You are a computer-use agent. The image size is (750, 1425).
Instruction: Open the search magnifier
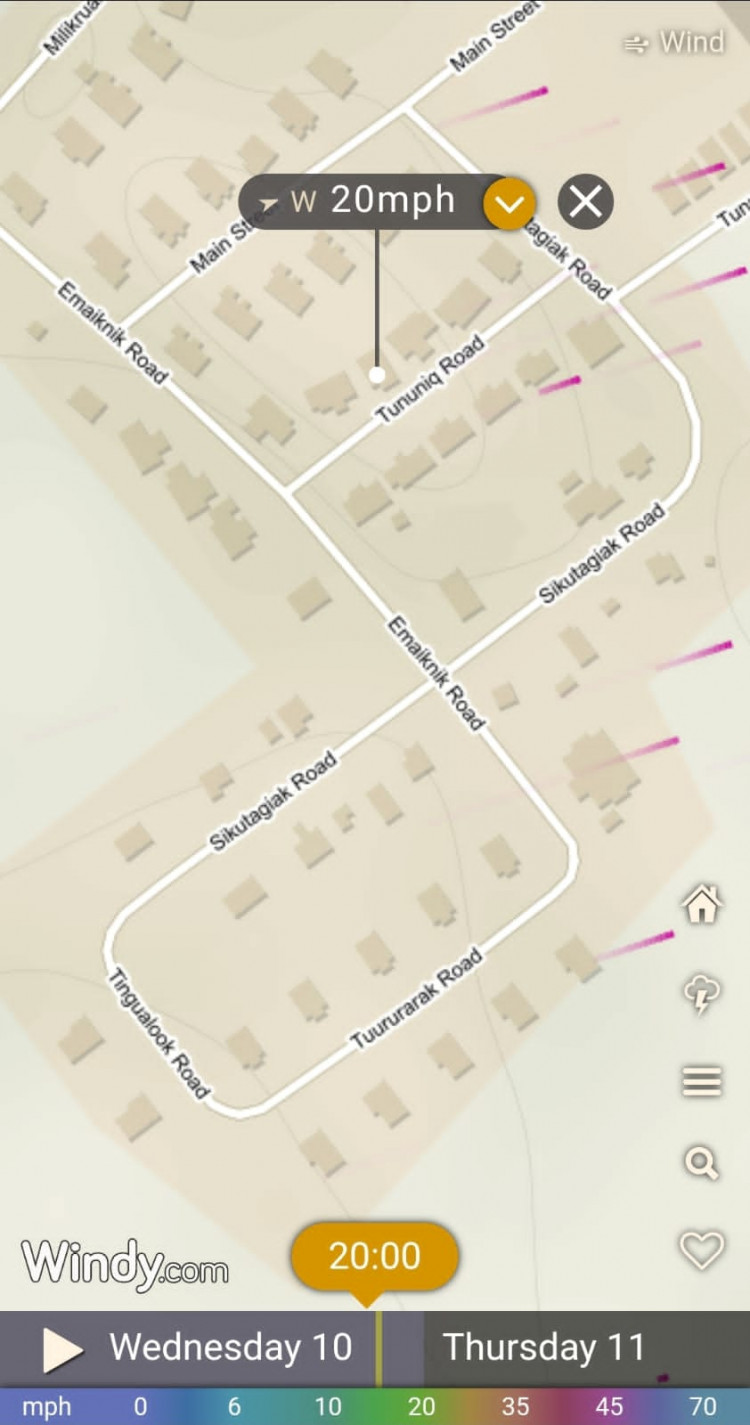pos(701,1164)
